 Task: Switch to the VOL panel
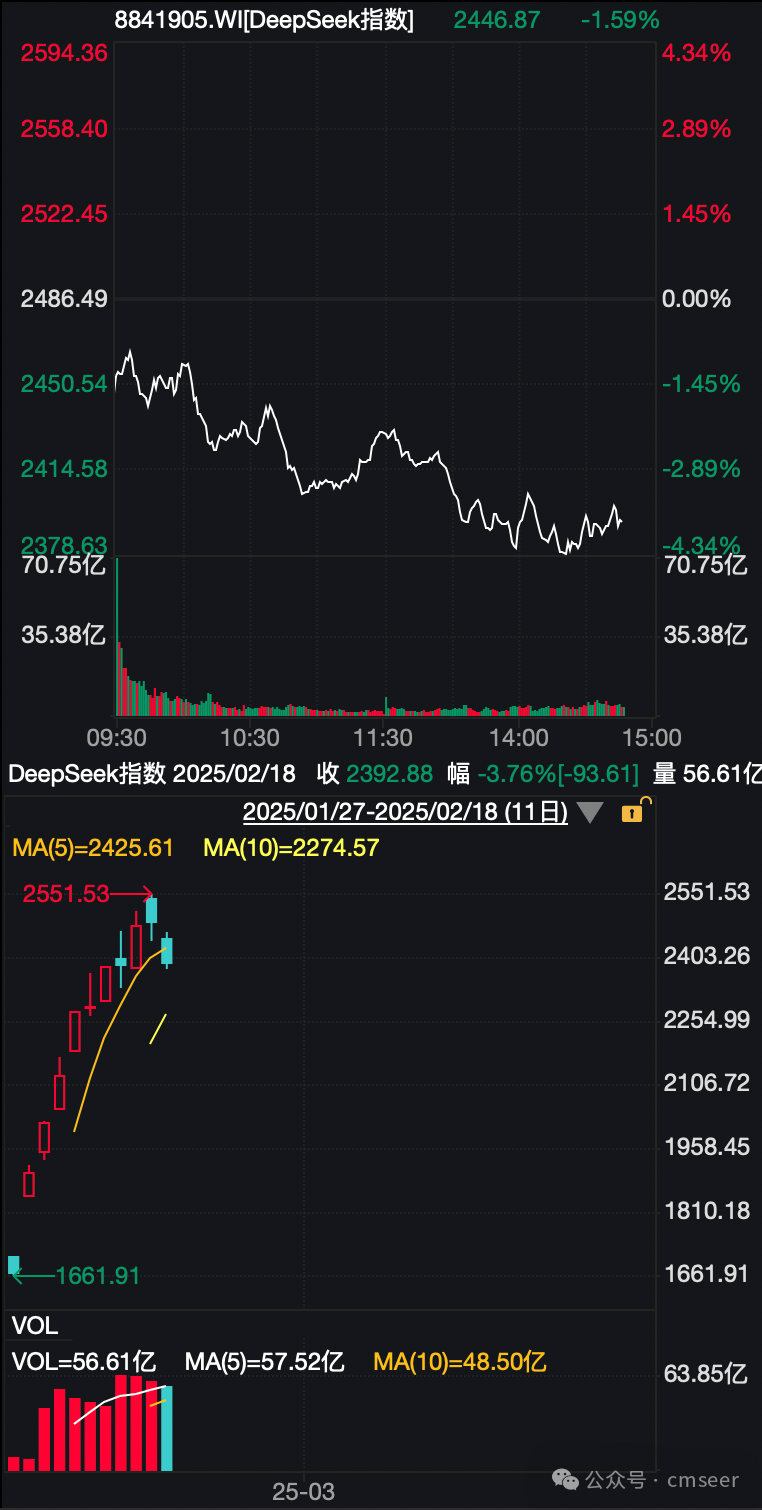(x=33, y=1325)
